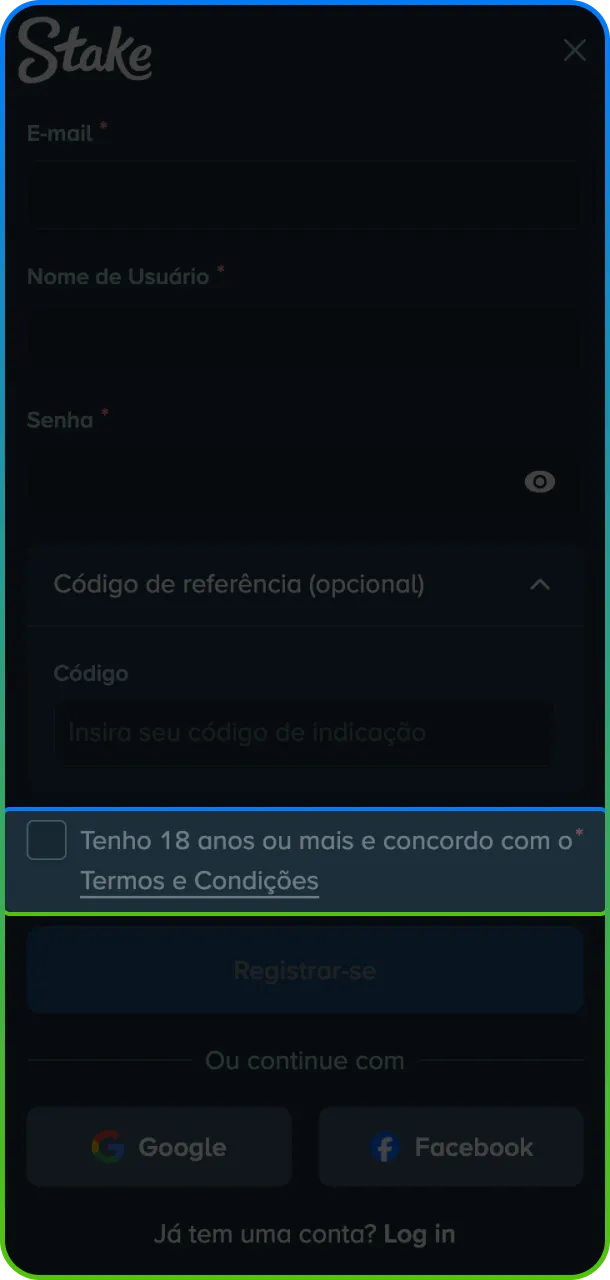Screen dimensions: 610x1280
Task: Check the 18 anos ou mais checkbox
Action: pyautogui.click(x=47, y=840)
